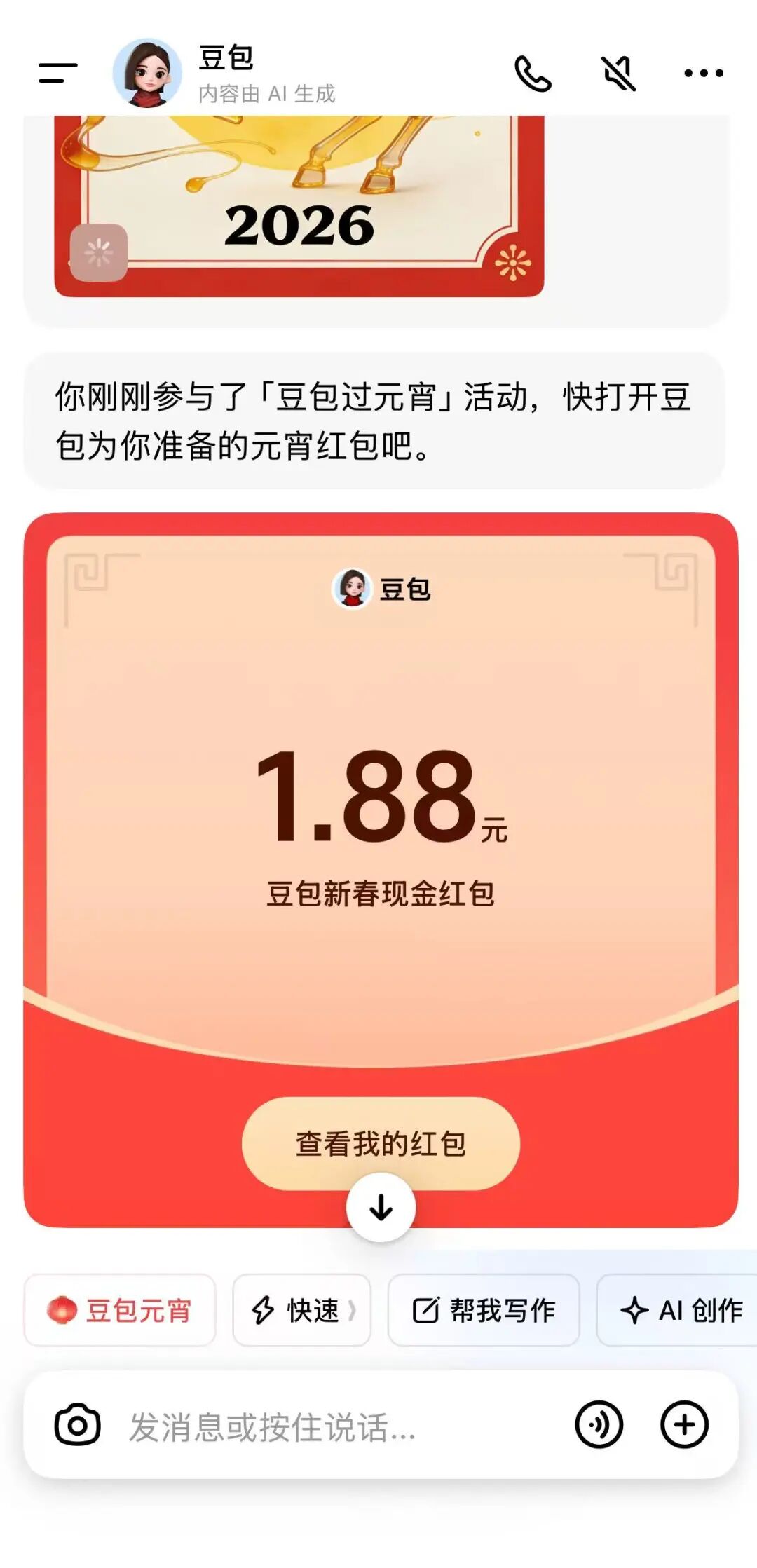
Task: Select the 豆包元宵 chip
Action: coord(120,1310)
